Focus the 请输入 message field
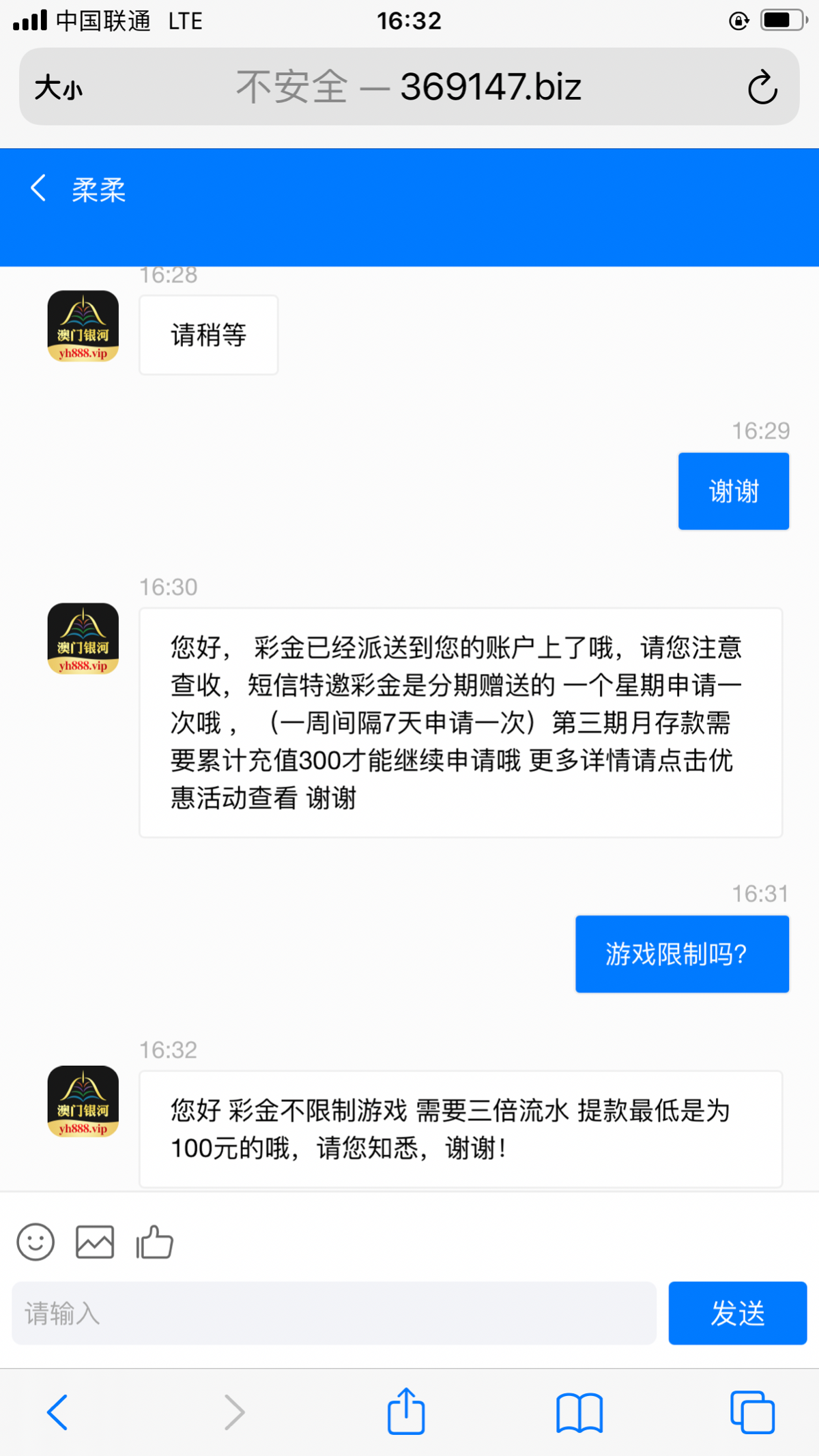The width and height of the screenshot is (819, 1456). coord(334,1313)
